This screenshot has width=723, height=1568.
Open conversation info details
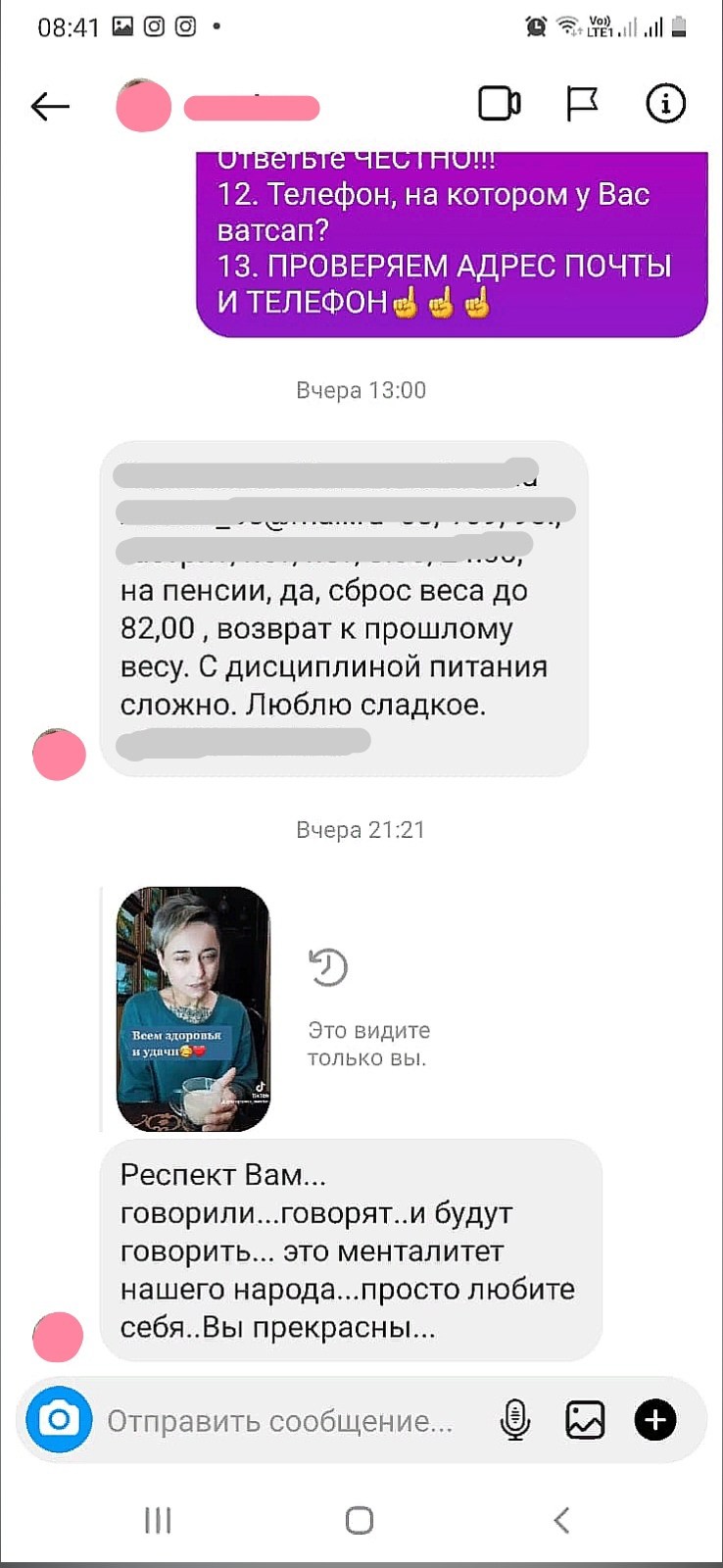click(665, 104)
